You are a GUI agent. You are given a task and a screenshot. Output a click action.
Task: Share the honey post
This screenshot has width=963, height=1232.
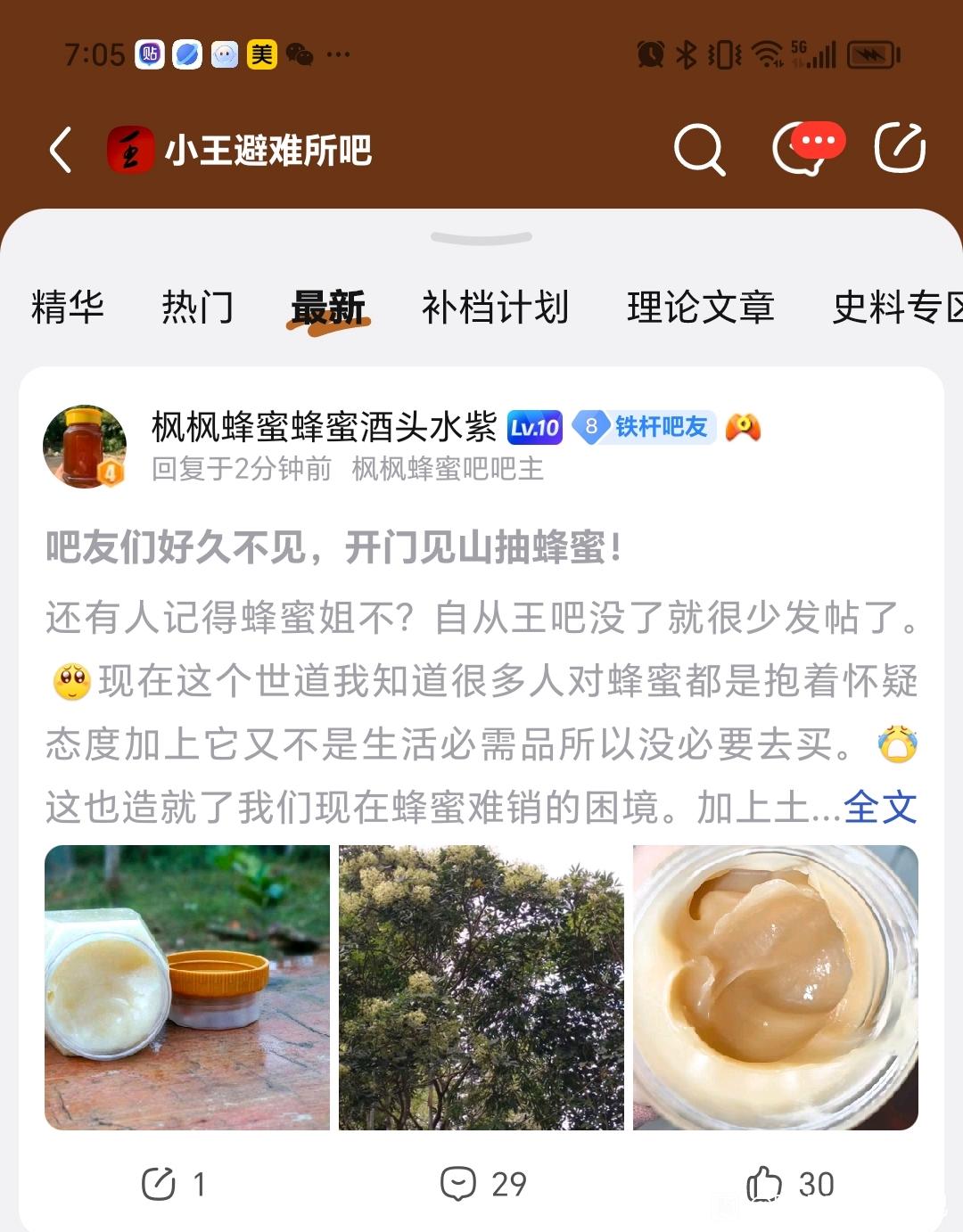tap(174, 1184)
